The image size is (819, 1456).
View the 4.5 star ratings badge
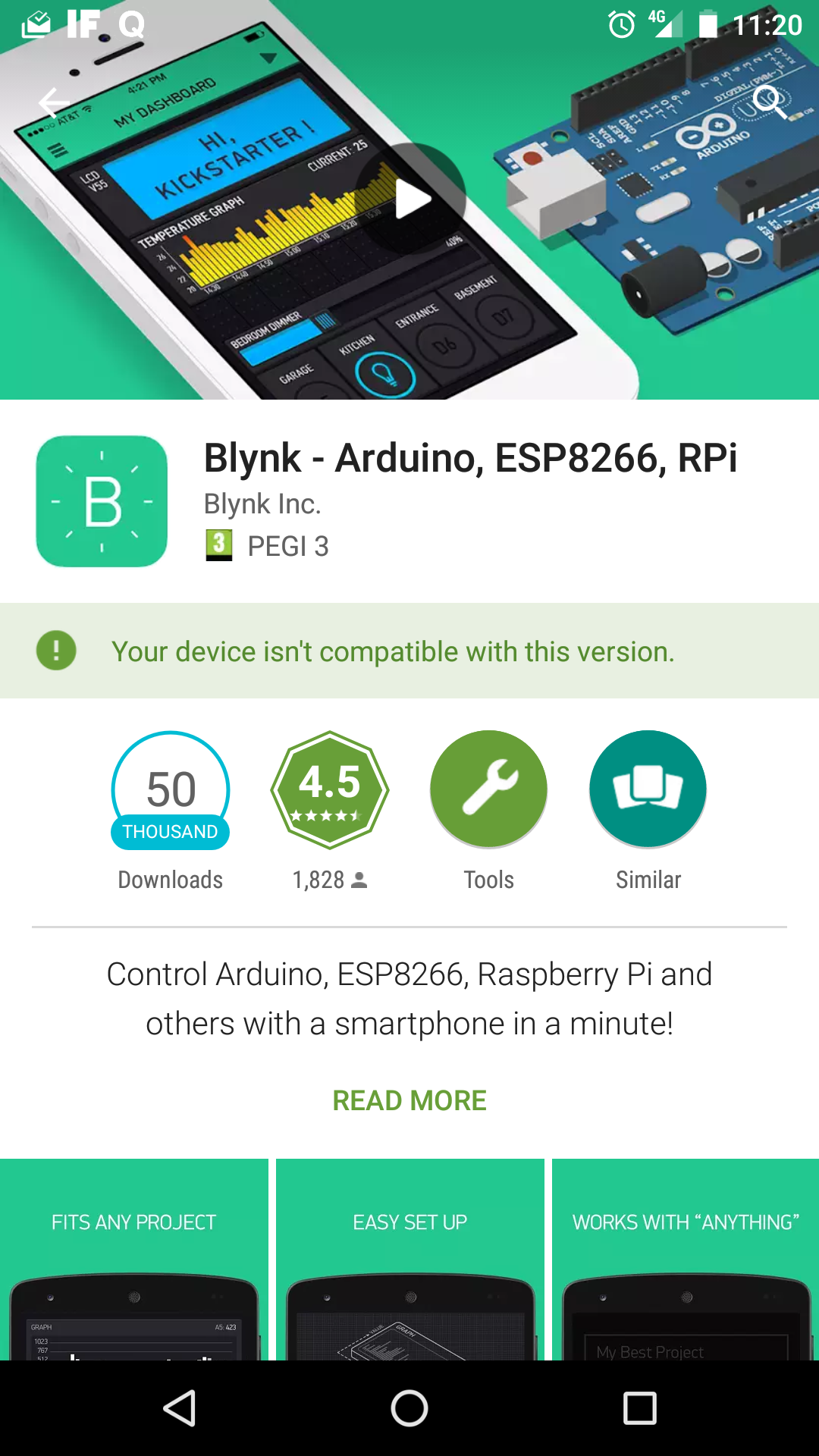point(330,789)
